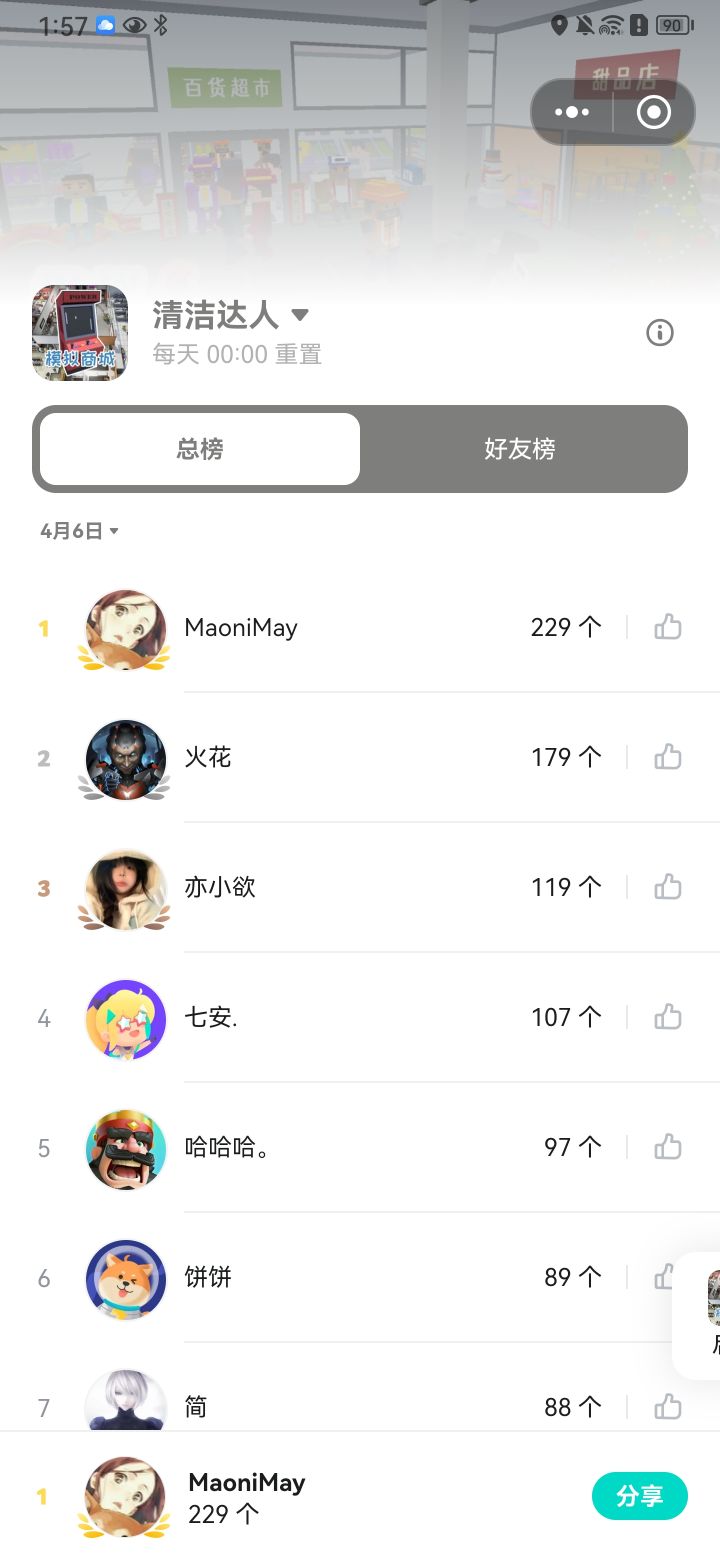The width and height of the screenshot is (720, 1560).
Task: Open the 清洁达人 title dropdown
Action: pos(300,314)
